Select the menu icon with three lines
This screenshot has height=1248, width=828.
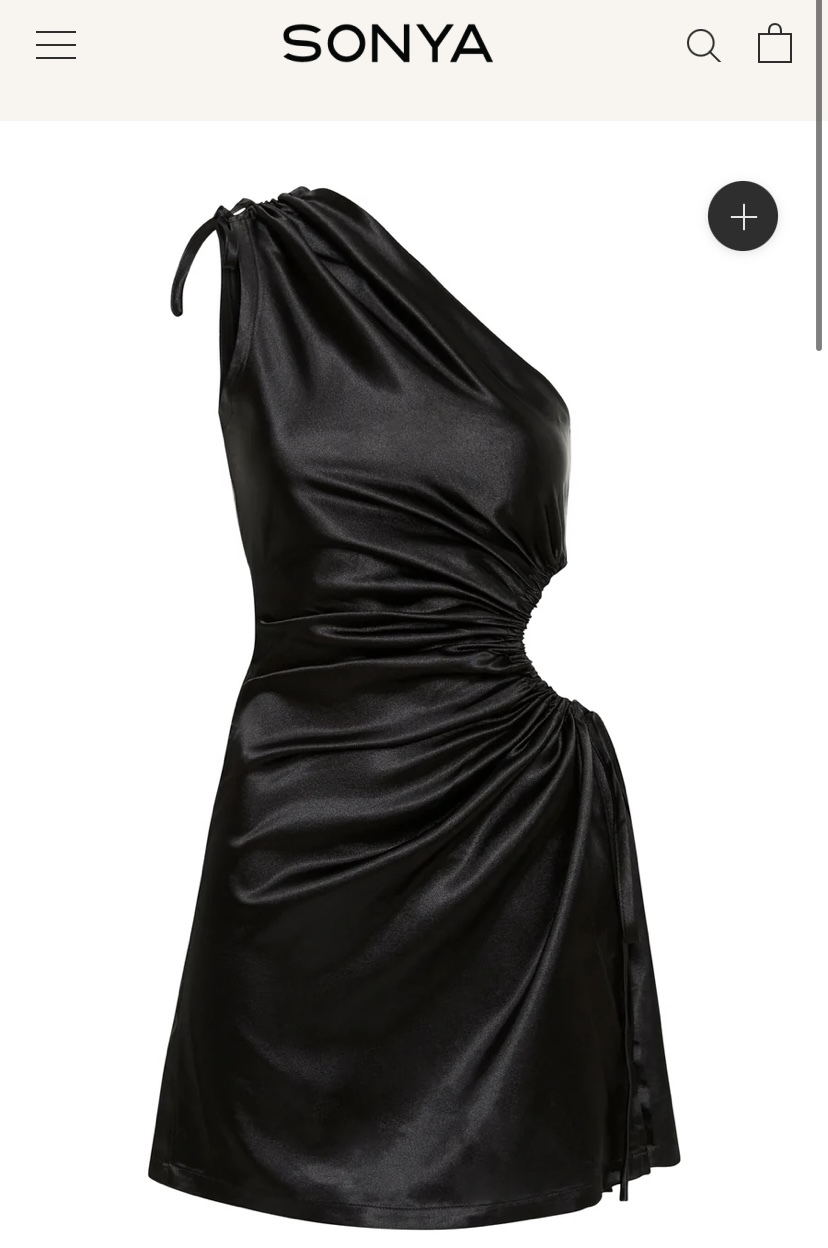tap(56, 45)
